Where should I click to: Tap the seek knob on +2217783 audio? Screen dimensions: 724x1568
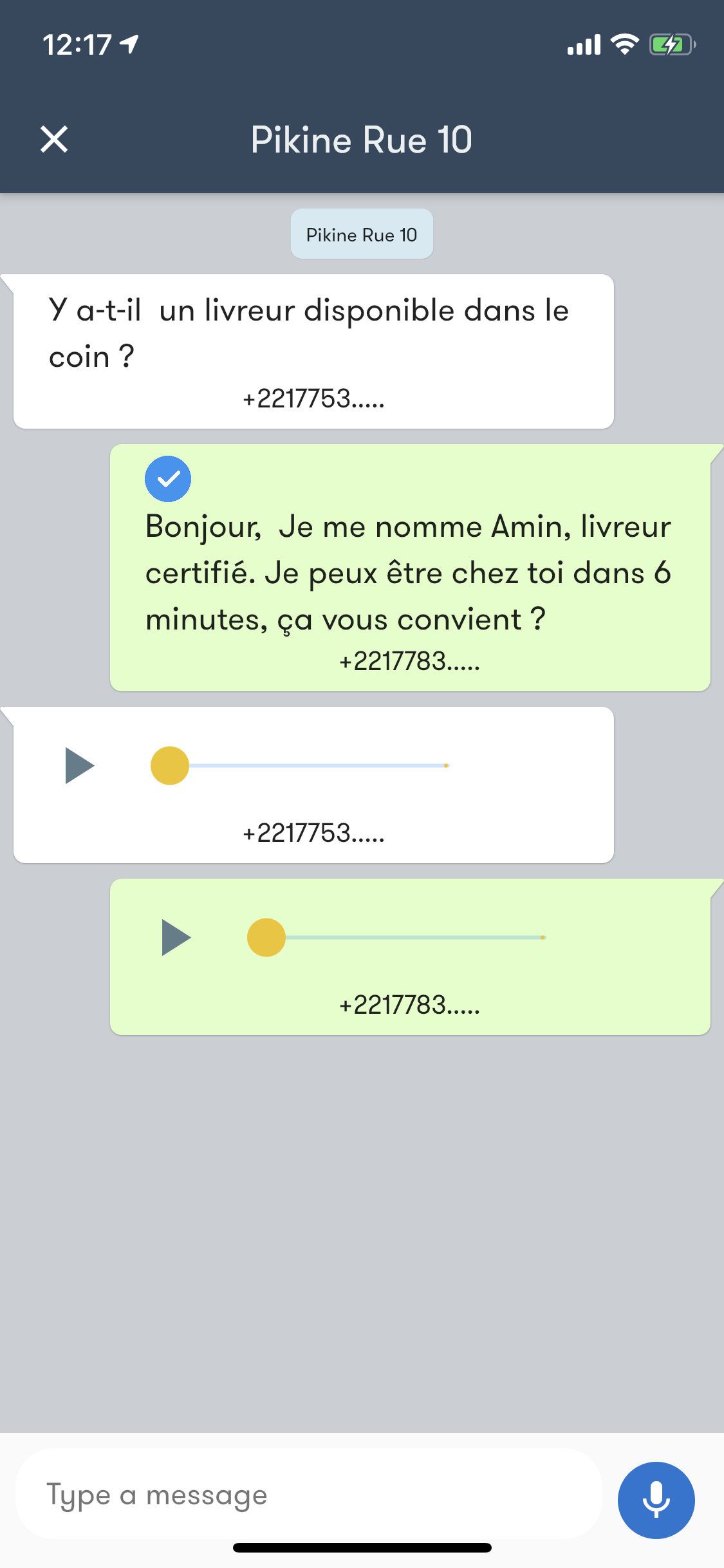click(266, 937)
